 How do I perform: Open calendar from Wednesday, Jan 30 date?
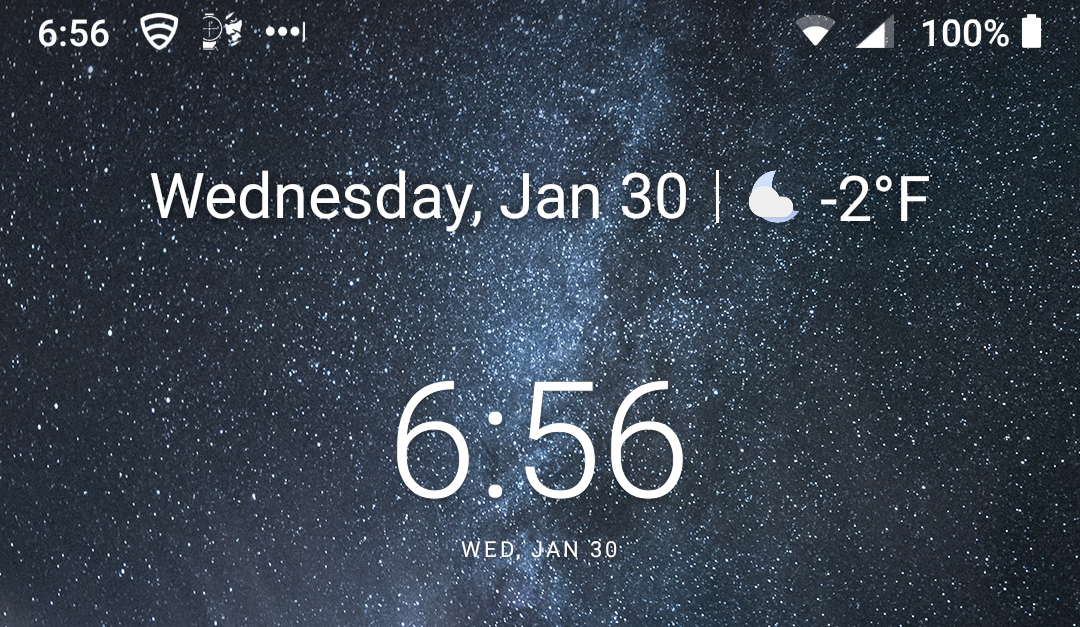(419, 197)
